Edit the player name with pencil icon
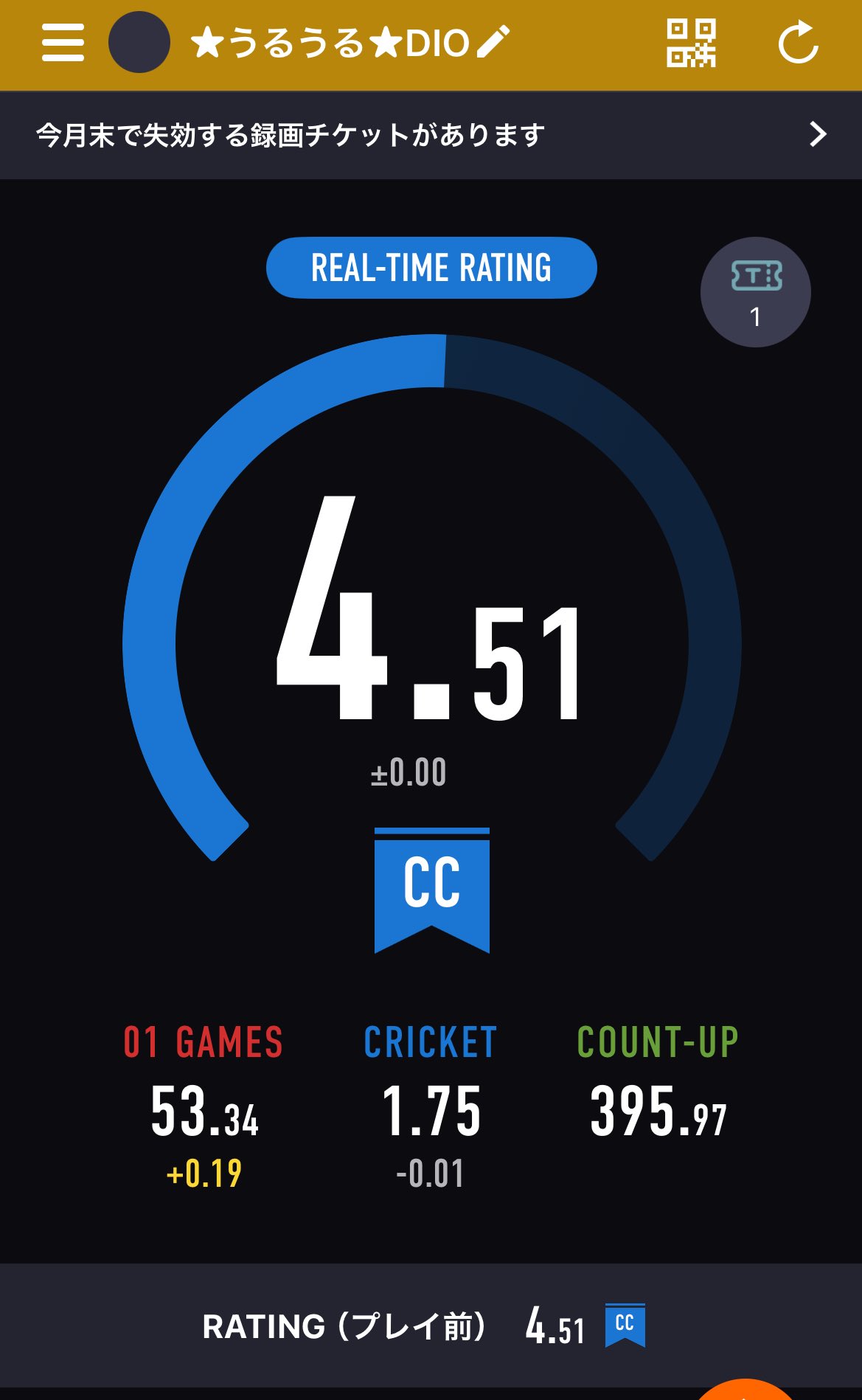 point(493,42)
